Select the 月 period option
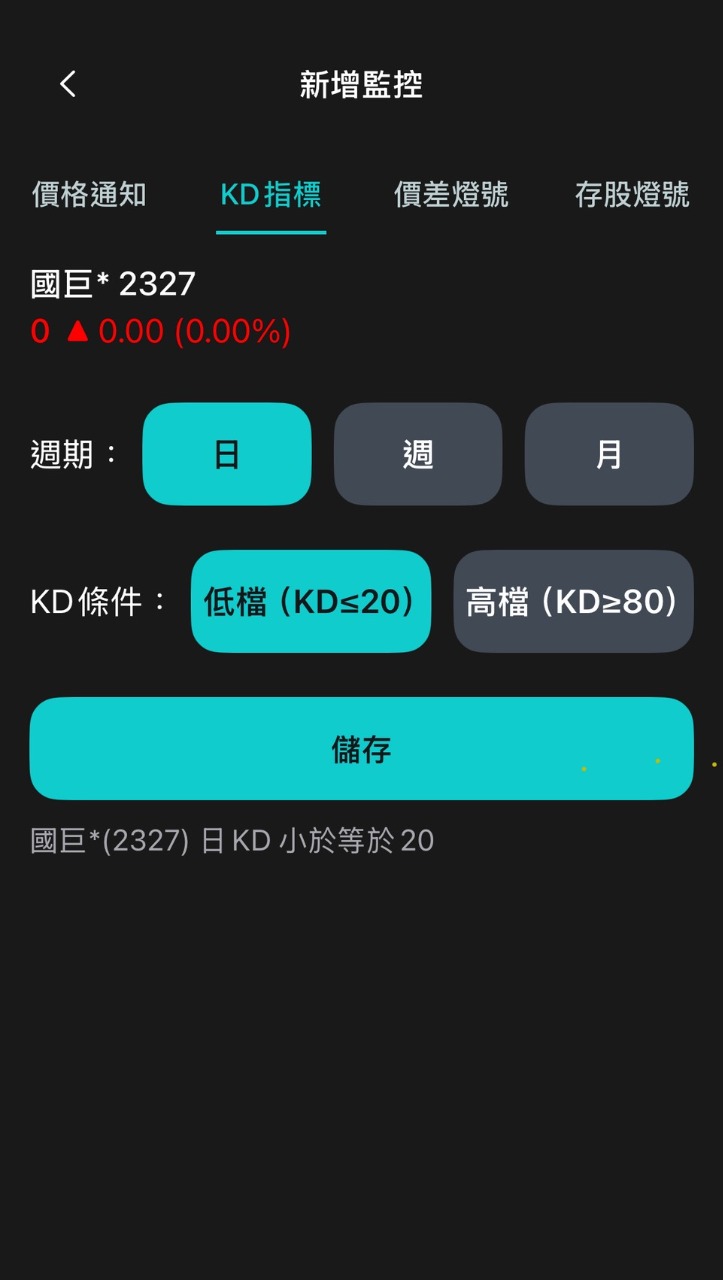This screenshot has width=723, height=1280. tap(609, 454)
